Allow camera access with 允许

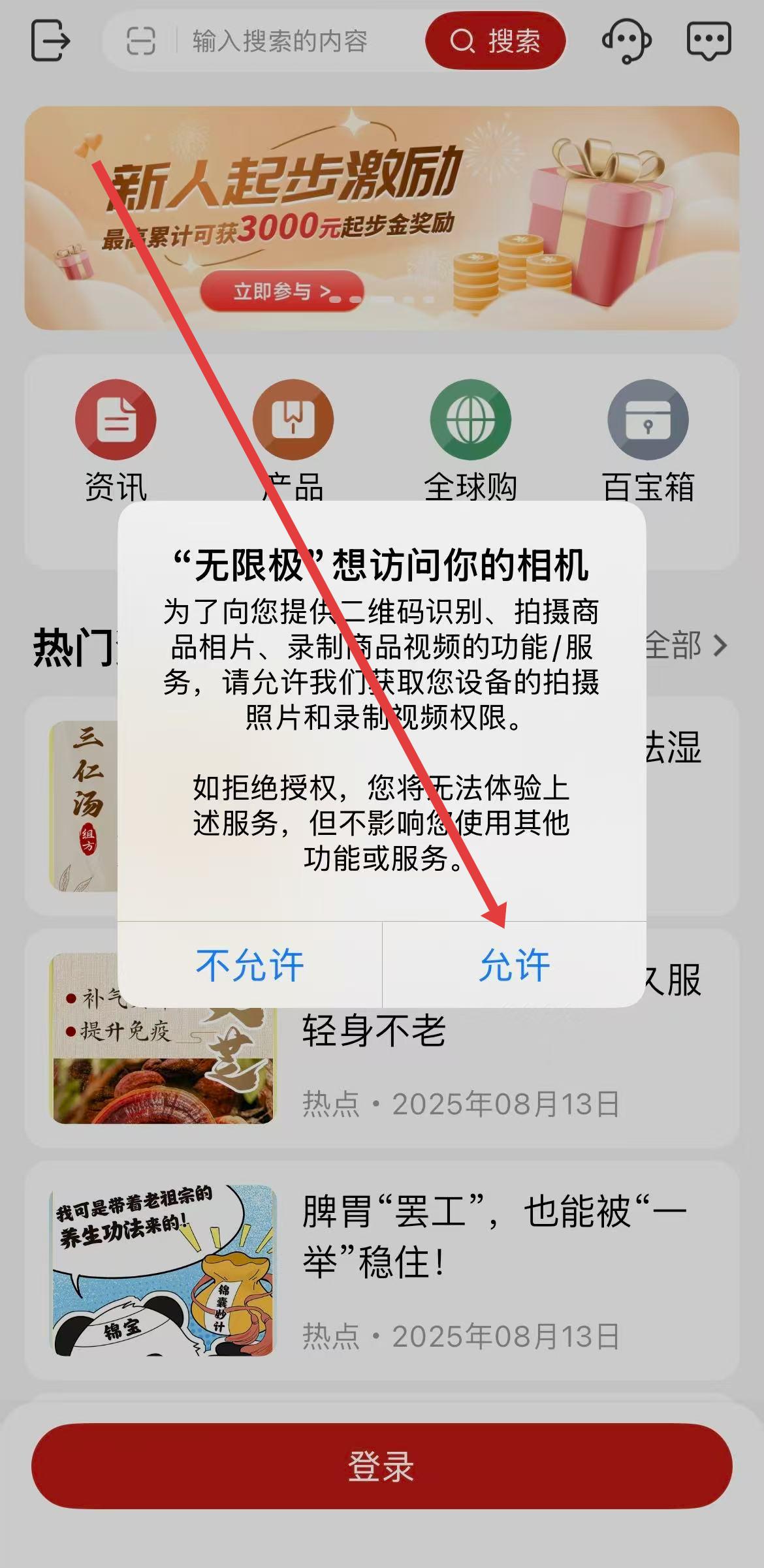pyautogui.click(x=514, y=965)
